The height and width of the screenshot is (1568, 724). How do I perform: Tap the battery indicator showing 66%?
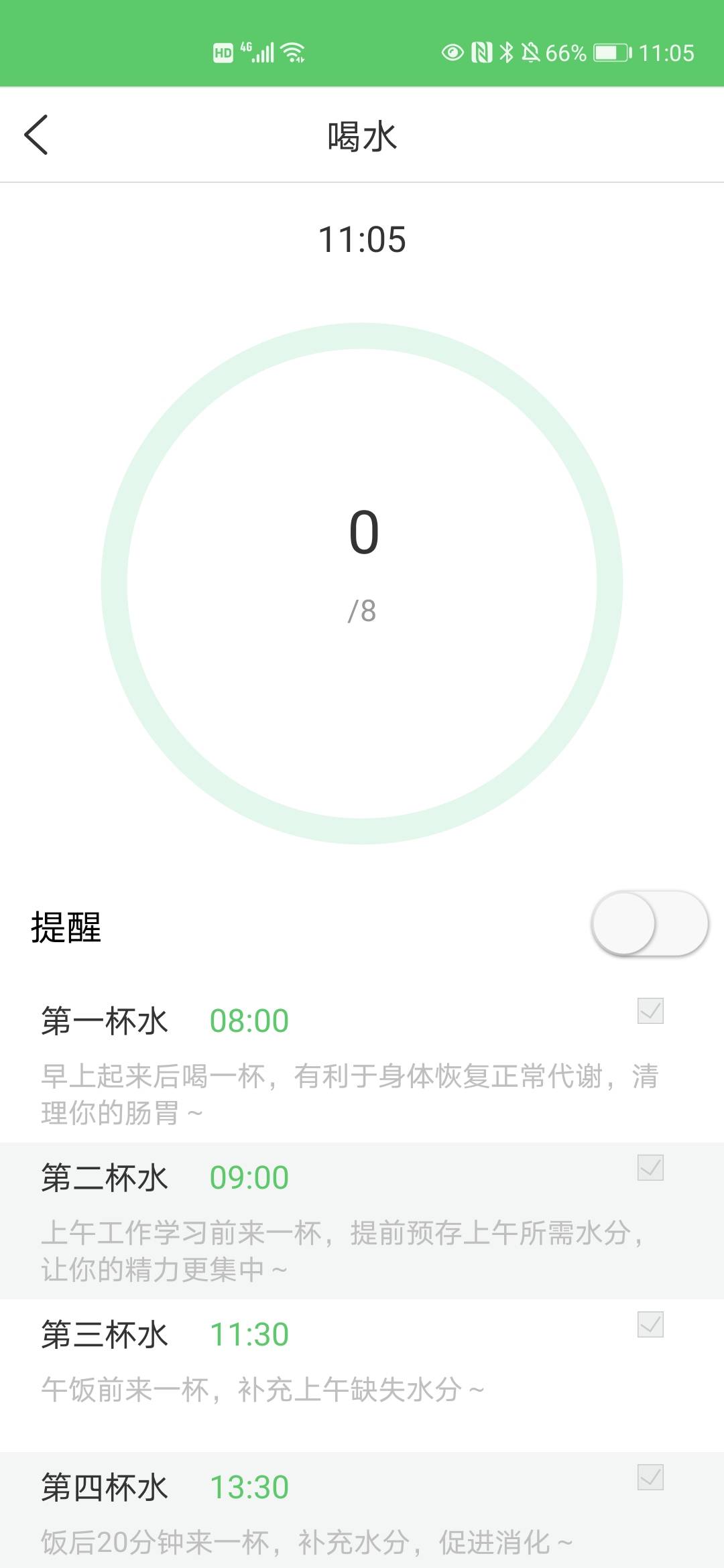(x=609, y=52)
